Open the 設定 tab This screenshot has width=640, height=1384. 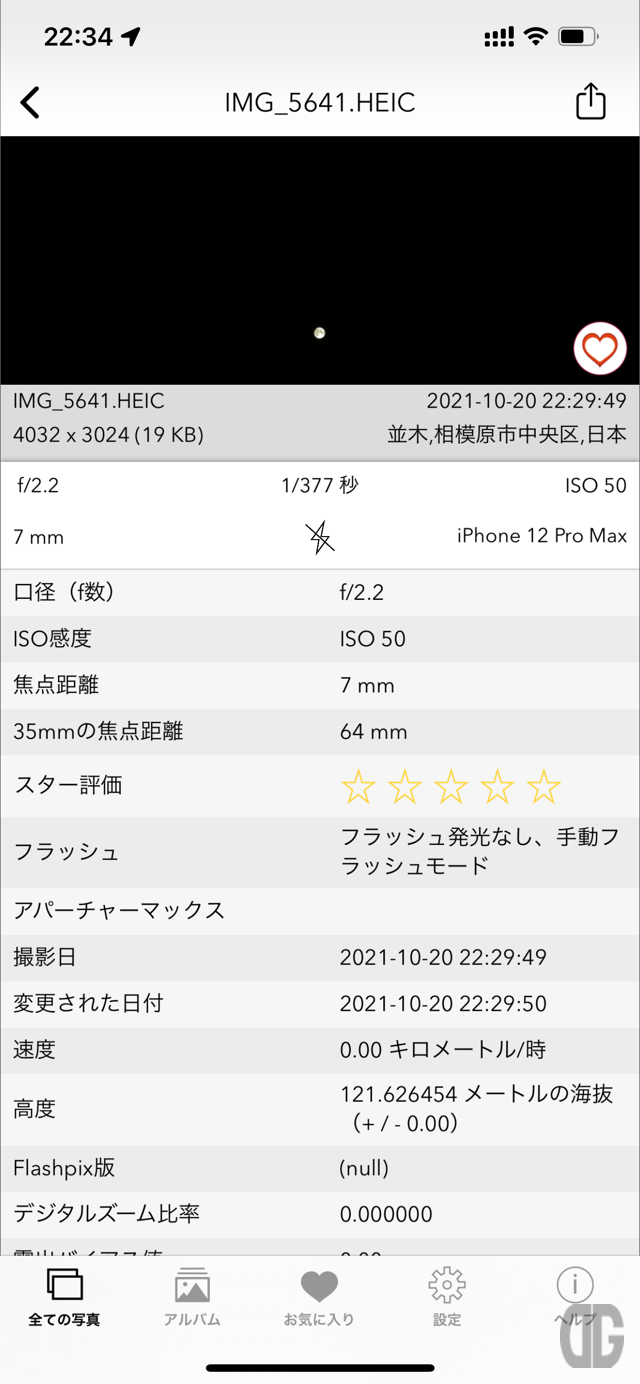(x=447, y=1297)
